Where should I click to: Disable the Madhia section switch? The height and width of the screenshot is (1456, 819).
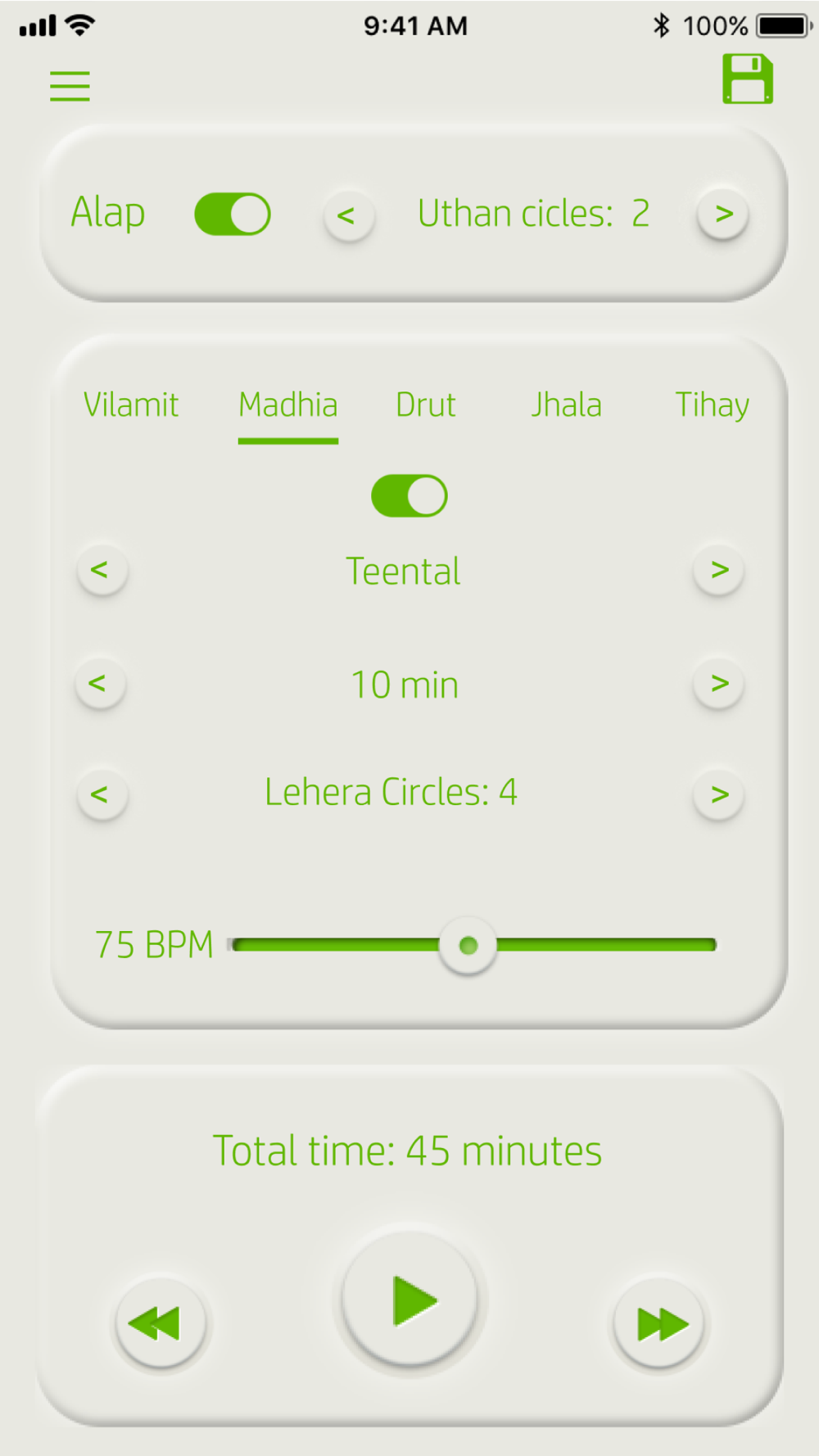click(409, 496)
